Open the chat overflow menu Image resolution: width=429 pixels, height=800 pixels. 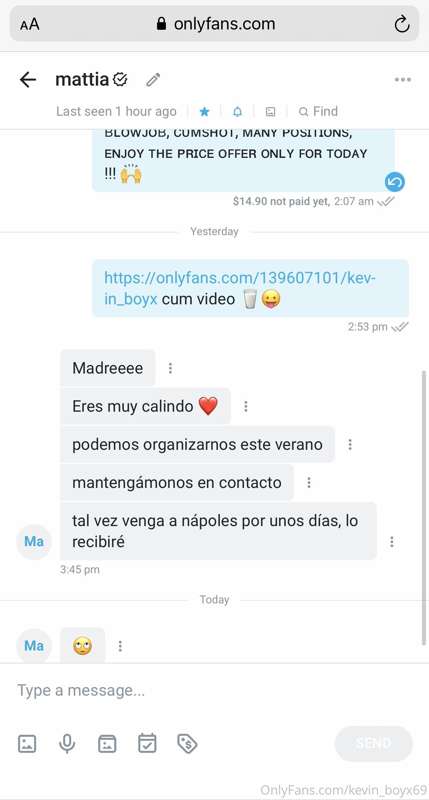pyautogui.click(x=402, y=80)
